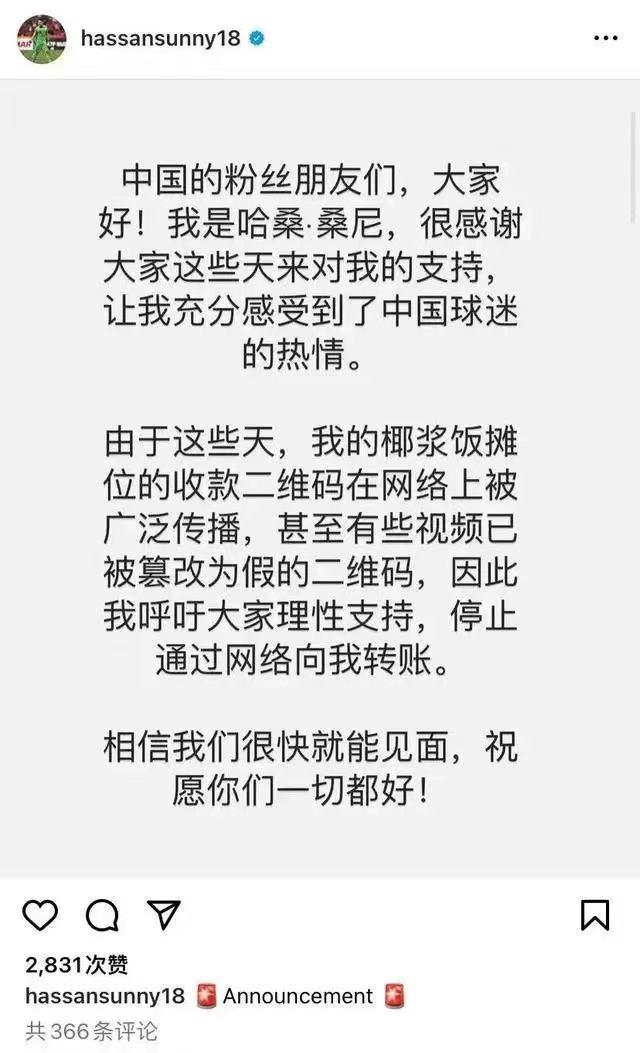Open hassansunny18's profile picture
This screenshot has height=1053, width=640.
coord(42,40)
